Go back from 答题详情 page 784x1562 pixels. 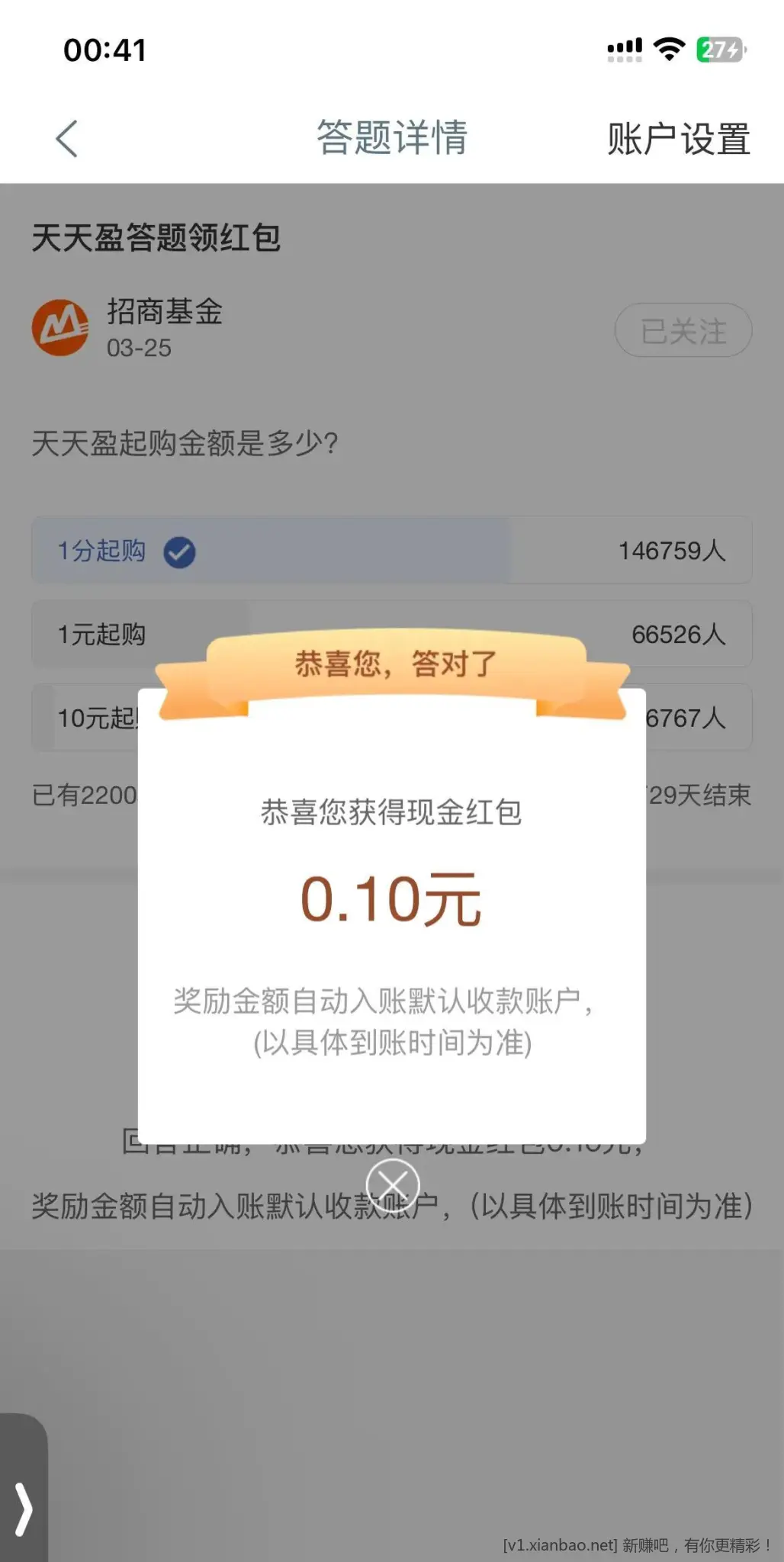click(67, 139)
